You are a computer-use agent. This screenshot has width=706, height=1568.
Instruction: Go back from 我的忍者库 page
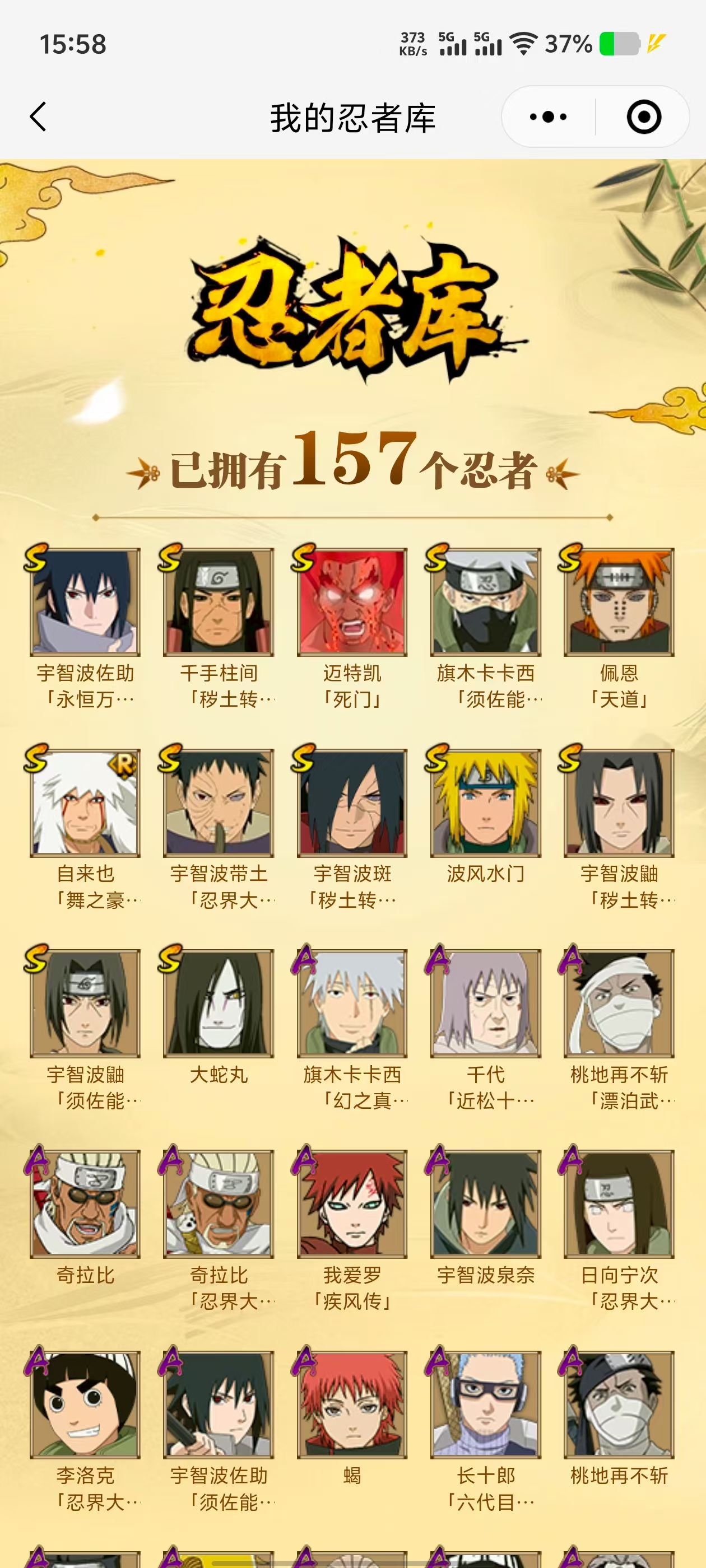pos(38,116)
